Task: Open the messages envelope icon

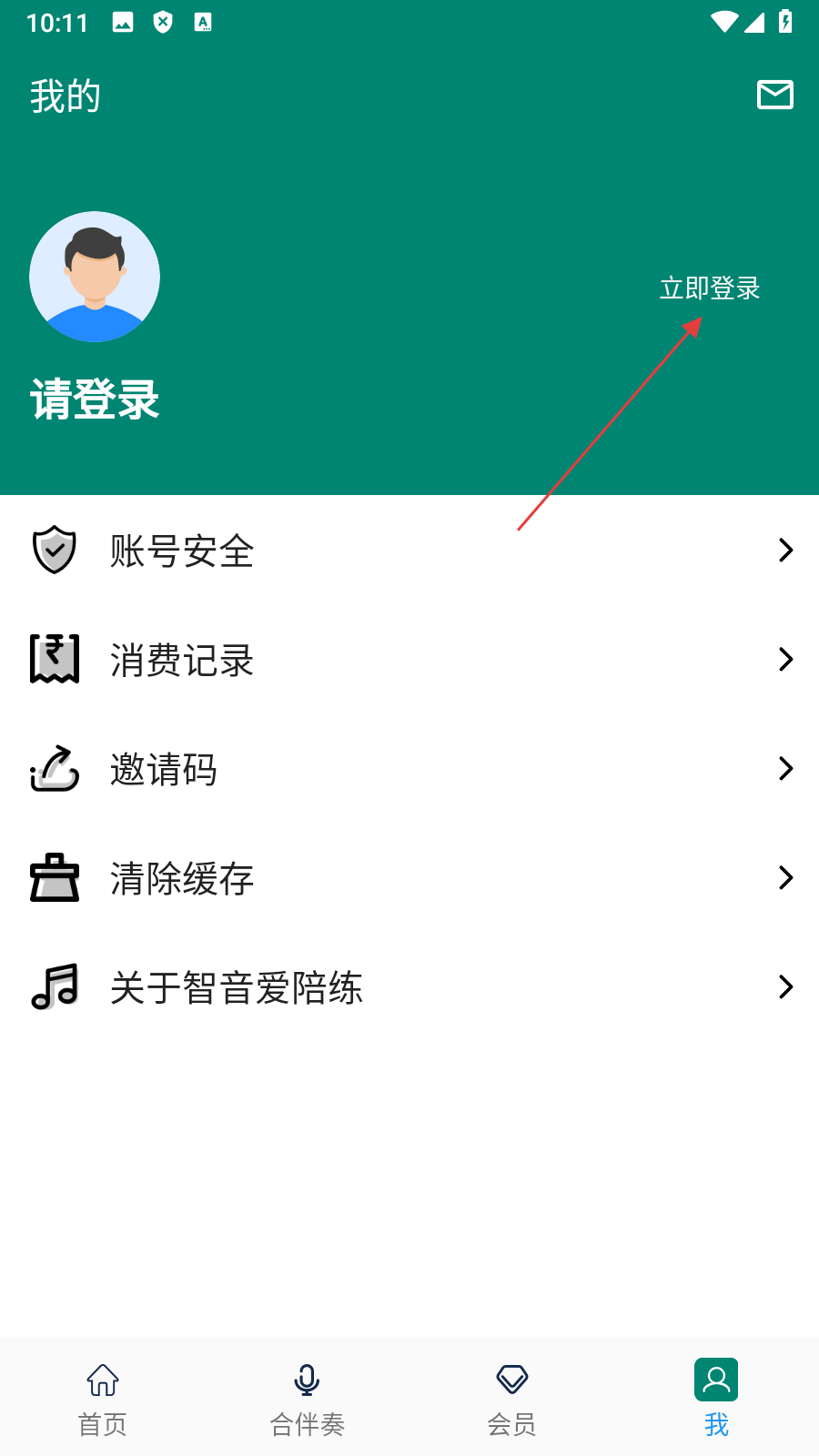Action: 775,95
